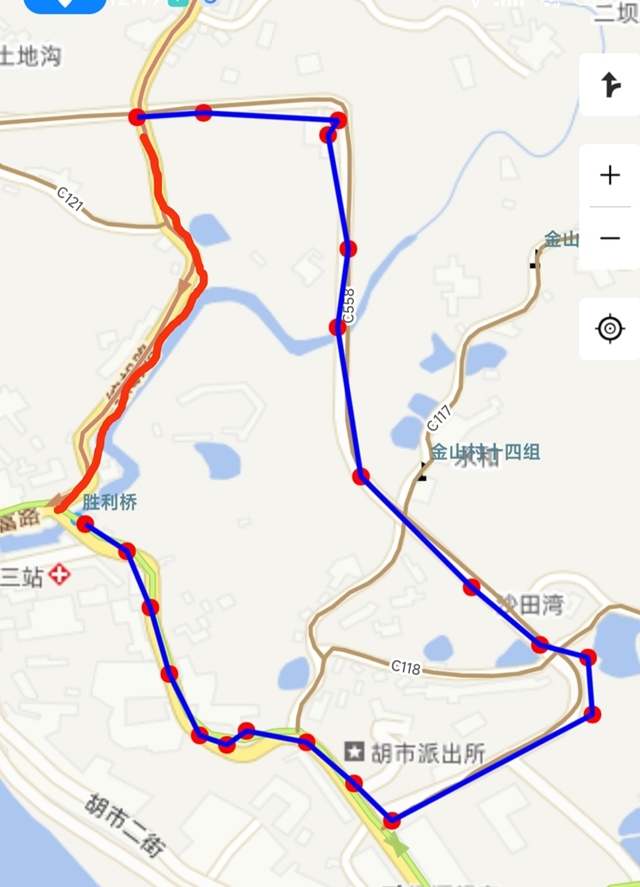The width and height of the screenshot is (640, 887).
Task: Zoom in on the map
Action: (610, 176)
